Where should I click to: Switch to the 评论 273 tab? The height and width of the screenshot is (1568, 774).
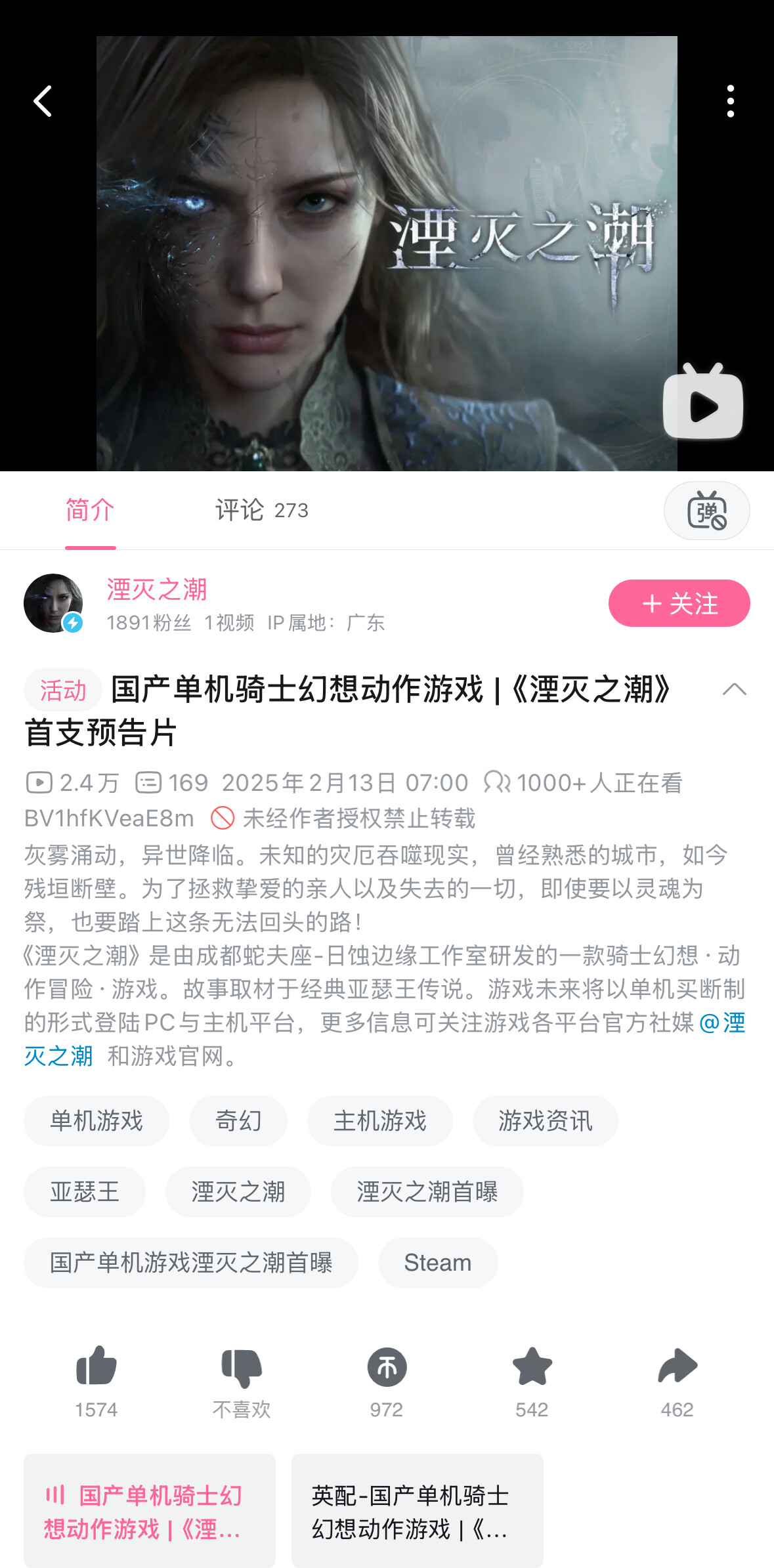261,510
